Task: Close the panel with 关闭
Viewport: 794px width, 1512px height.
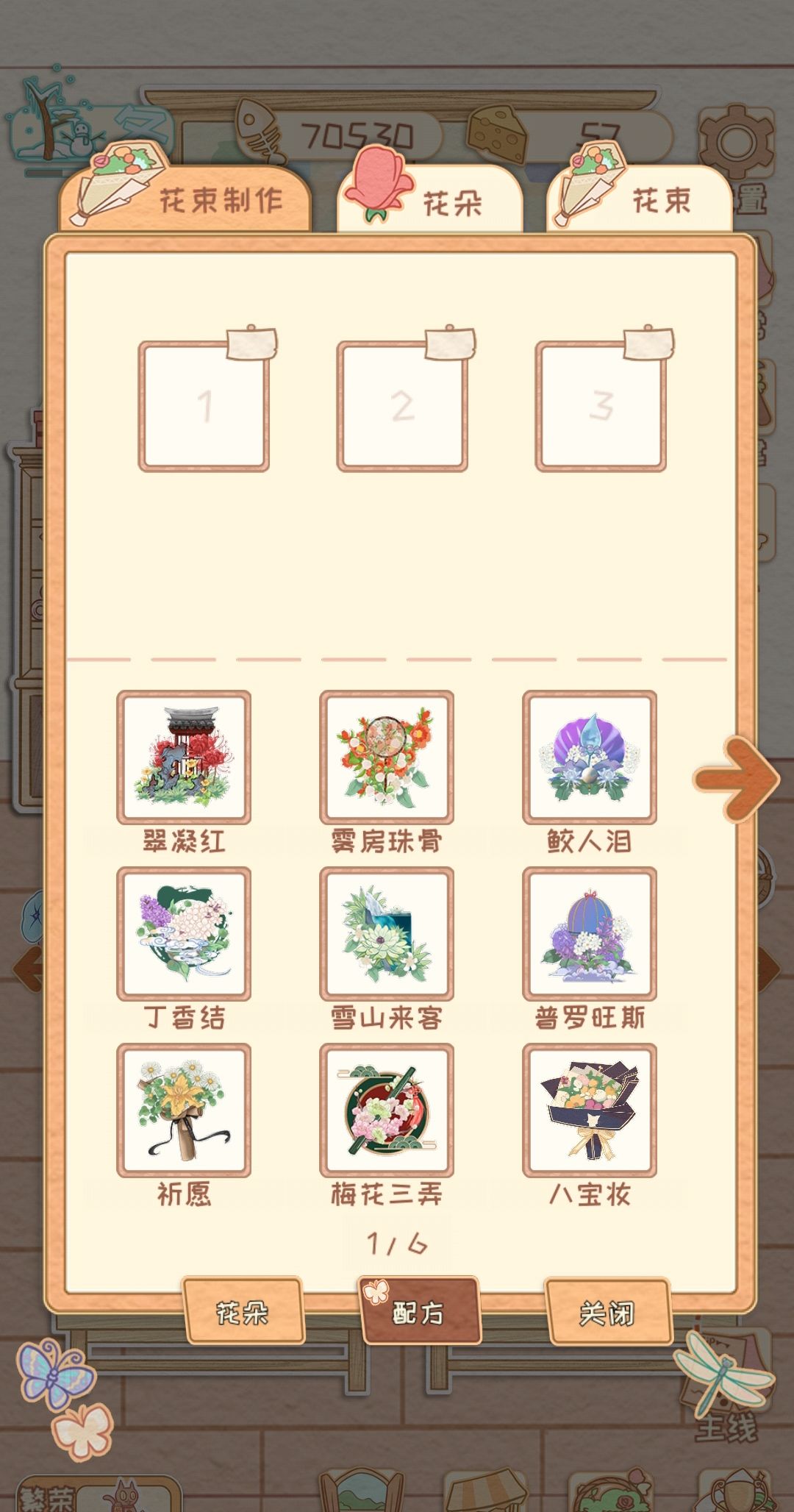Action: [607, 1313]
